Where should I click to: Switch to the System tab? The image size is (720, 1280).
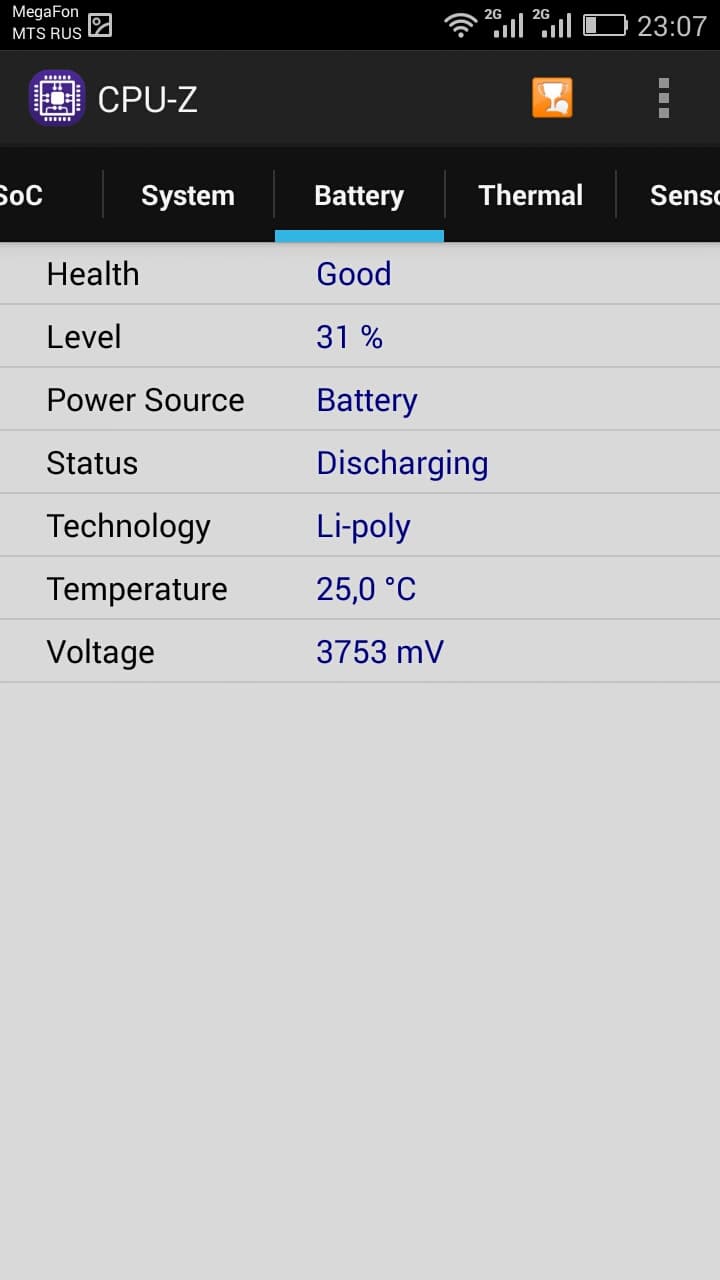coord(188,195)
